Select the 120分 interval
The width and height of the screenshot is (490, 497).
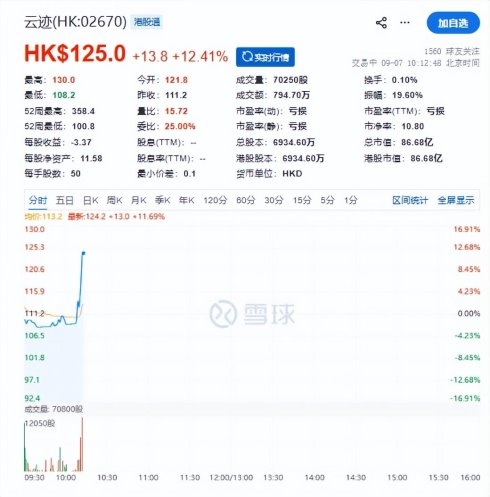[215, 200]
